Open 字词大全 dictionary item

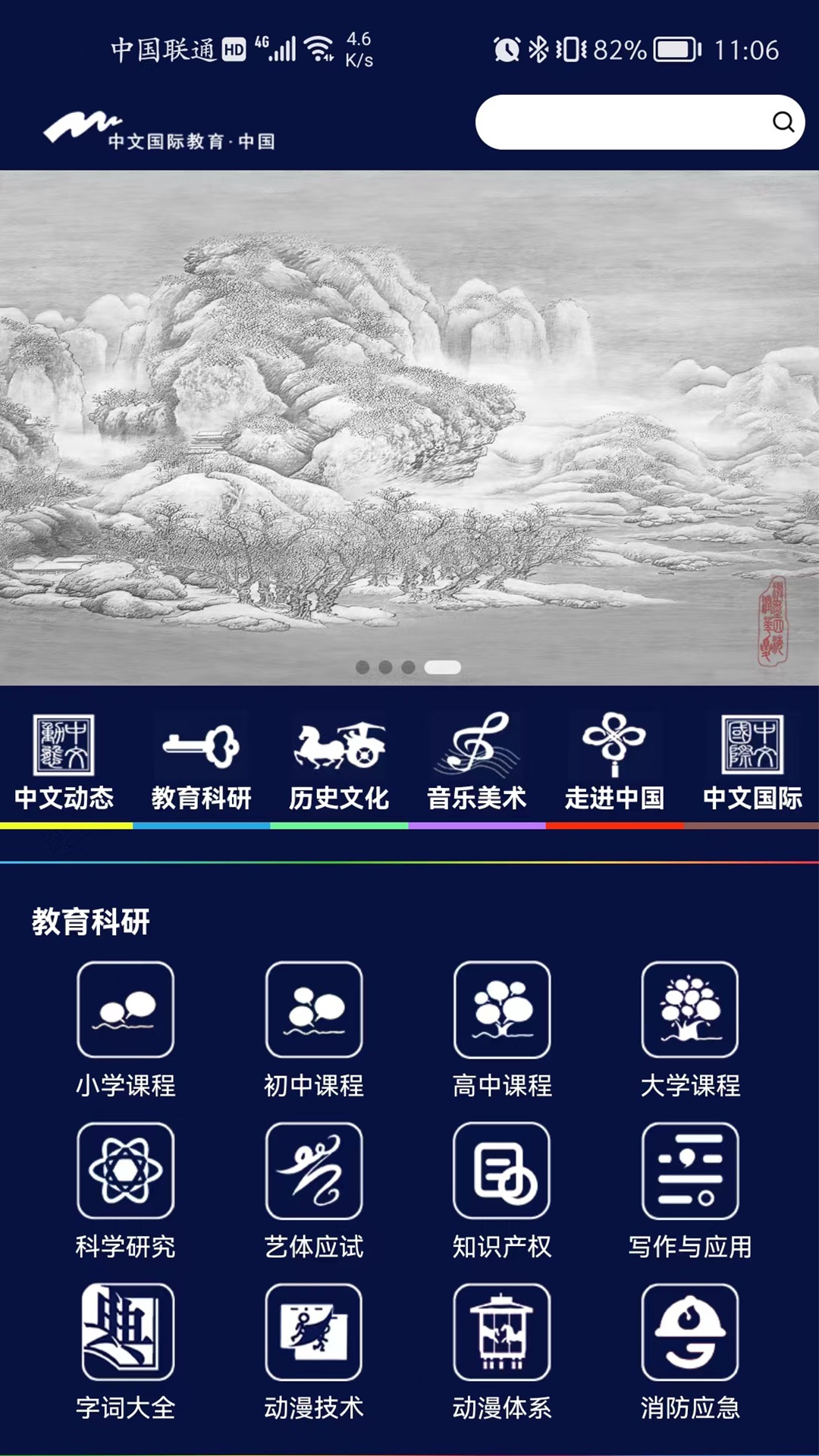click(x=126, y=1351)
